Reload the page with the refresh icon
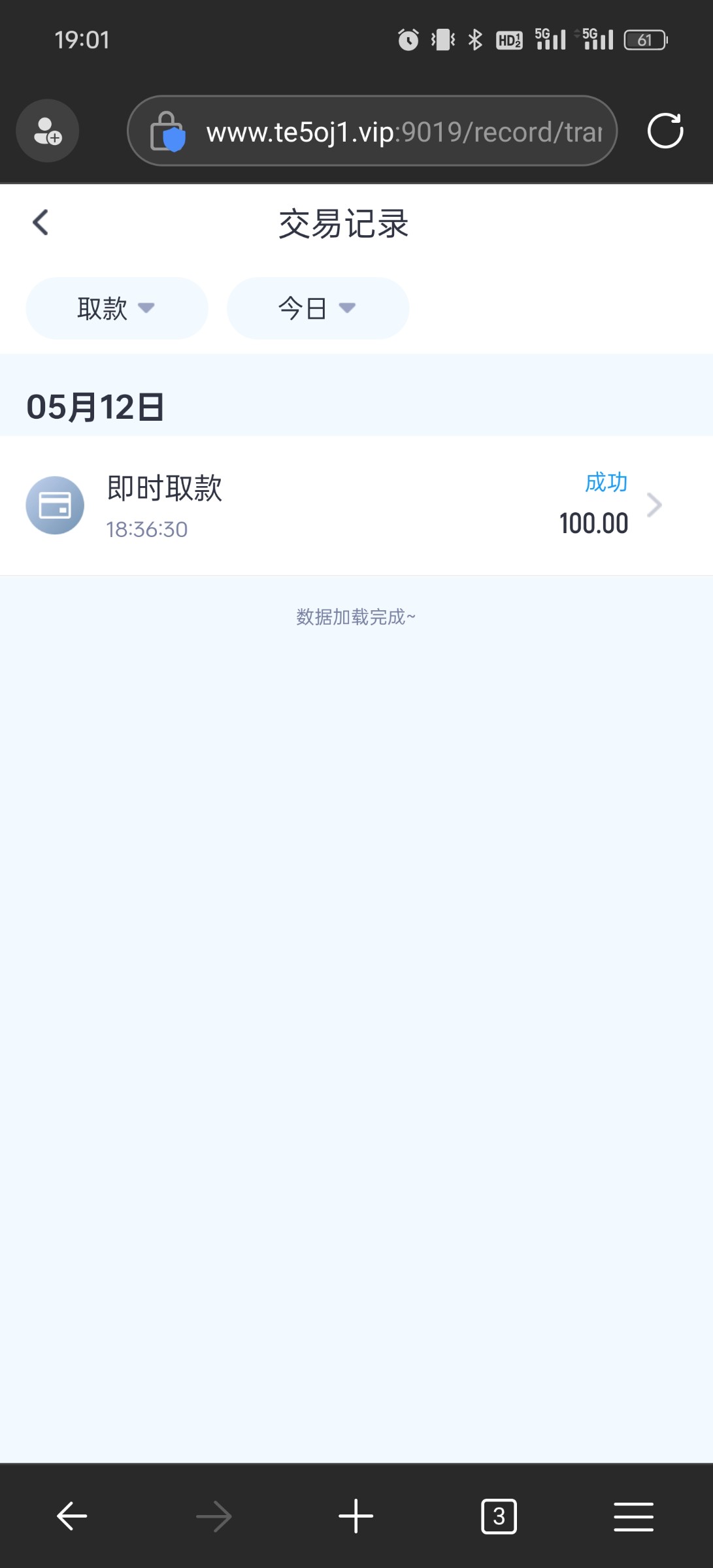Screen dimensions: 713x1568 tap(665, 131)
